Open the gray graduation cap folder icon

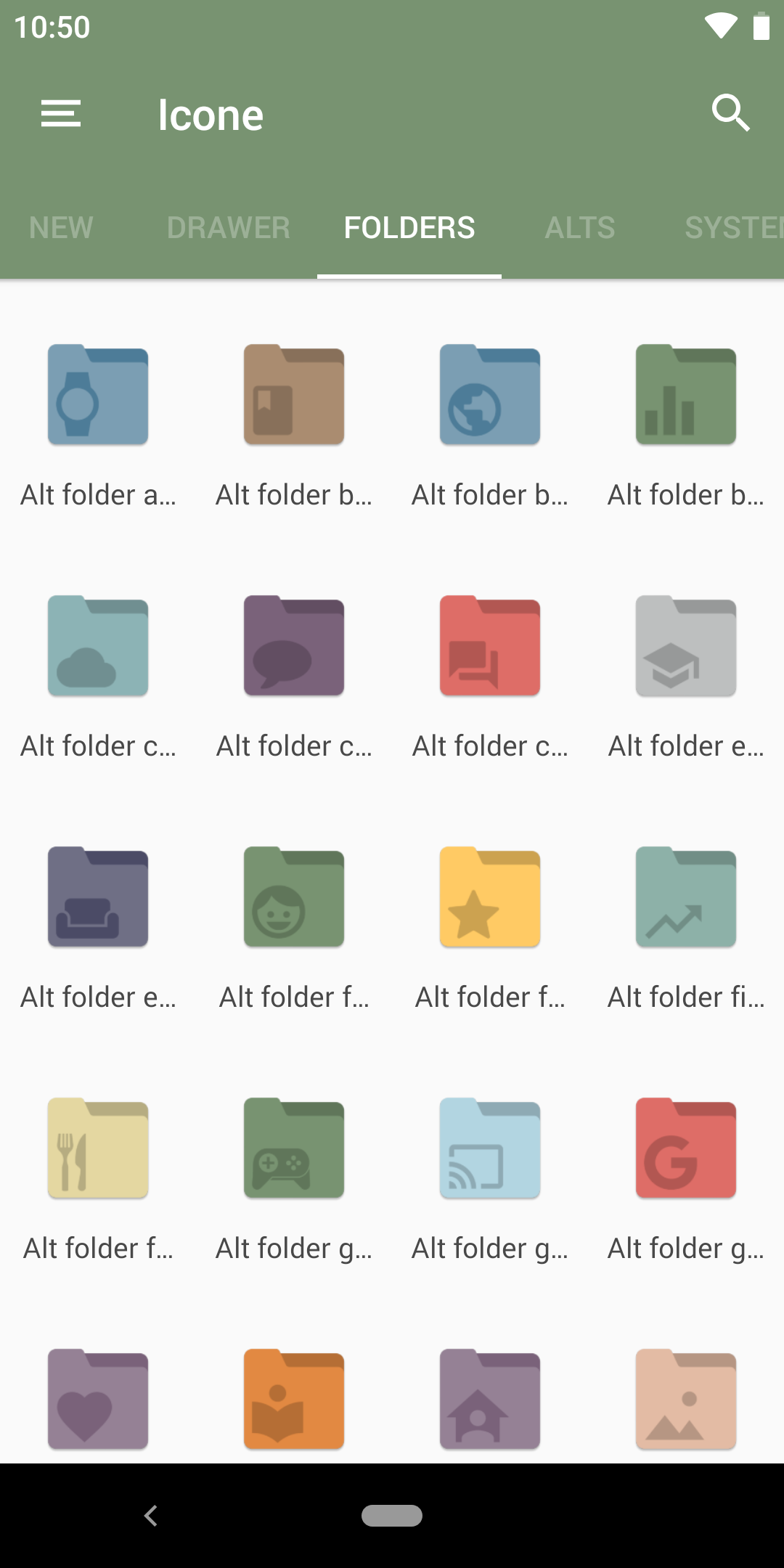coord(686,645)
